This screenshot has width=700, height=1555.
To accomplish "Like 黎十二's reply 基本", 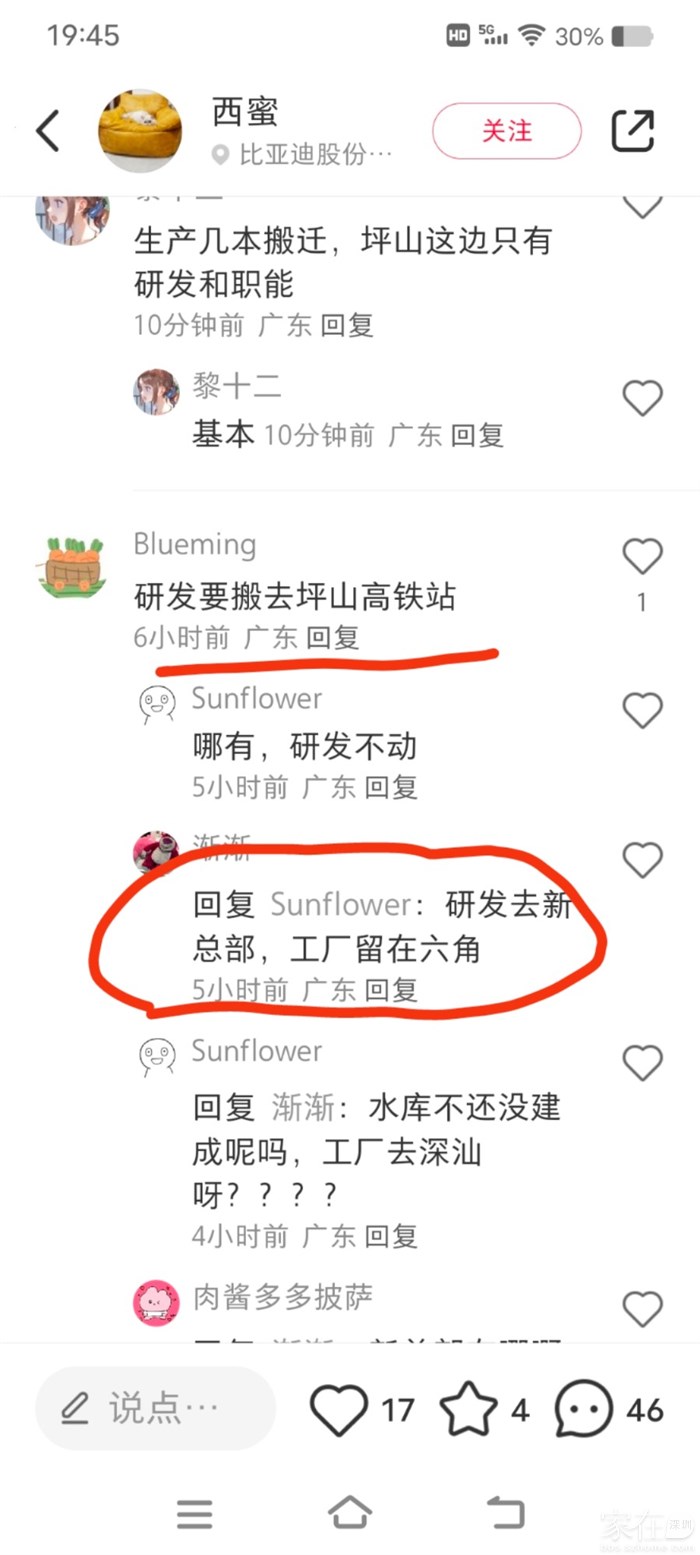I will coord(642,398).
